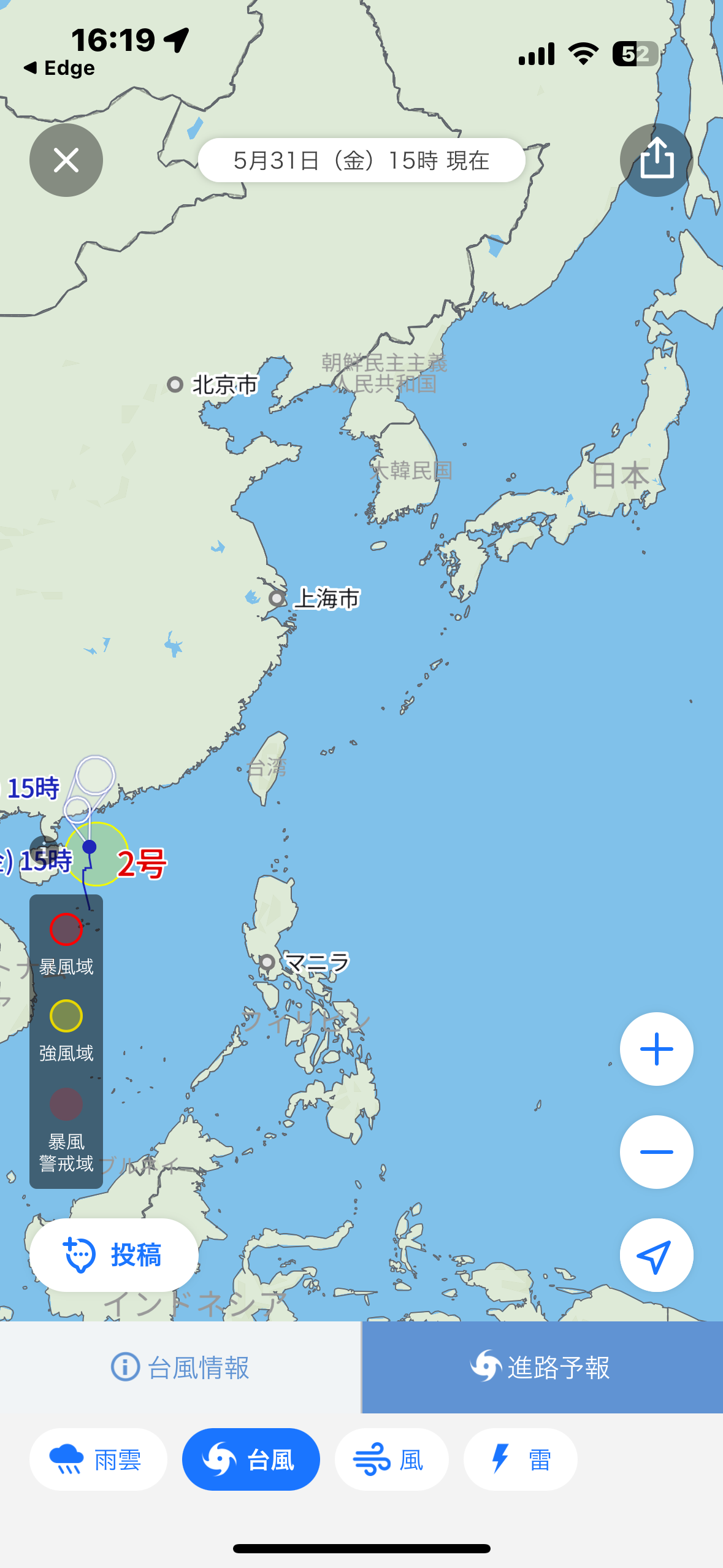Show the 風 wind layer
Screen dimensions: 723x1568
[391, 1459]
